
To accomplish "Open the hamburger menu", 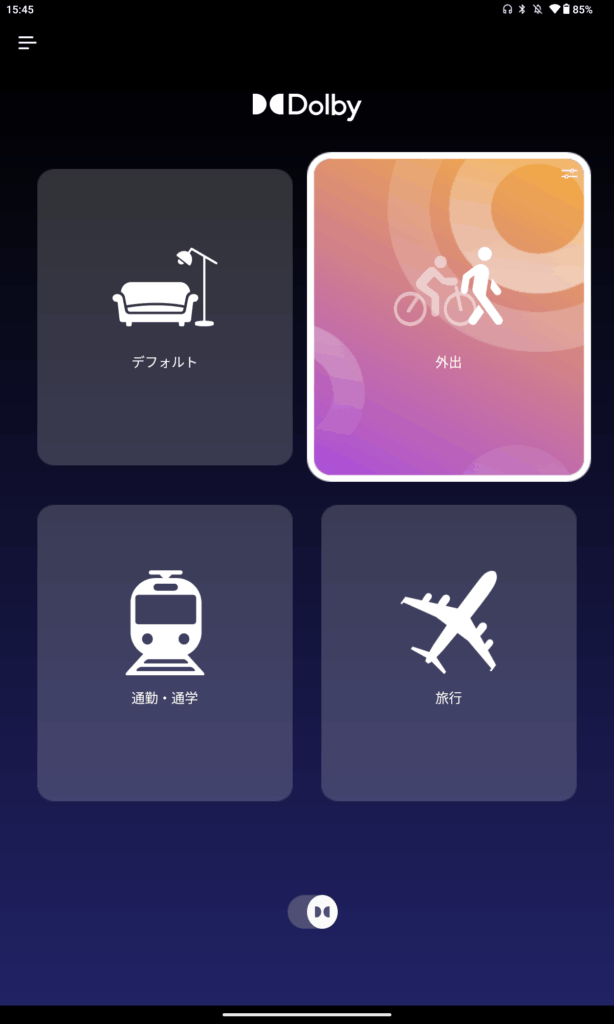I will (x=27, y=43).
